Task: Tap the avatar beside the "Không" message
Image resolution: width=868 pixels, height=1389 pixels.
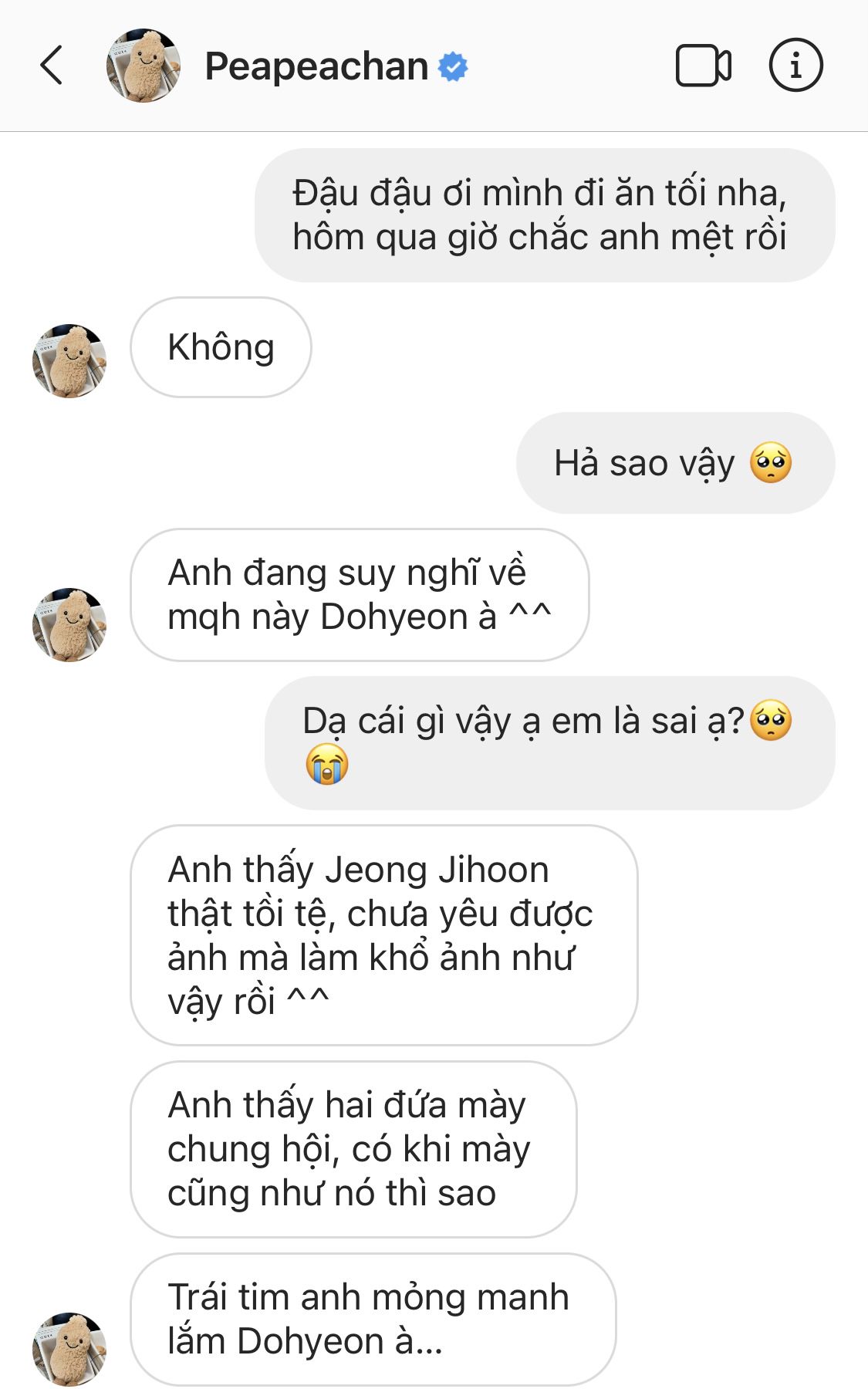Action: [69, 361]
